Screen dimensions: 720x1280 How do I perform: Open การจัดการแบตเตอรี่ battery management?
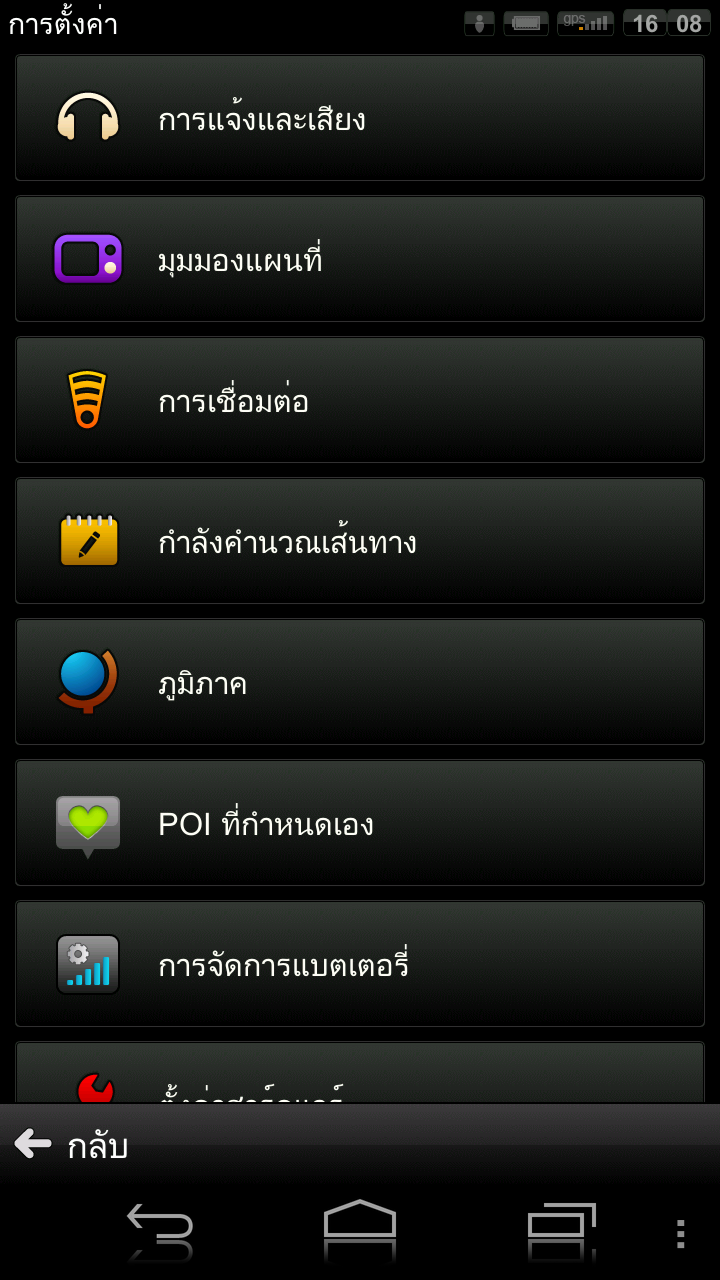coord(360,964)
